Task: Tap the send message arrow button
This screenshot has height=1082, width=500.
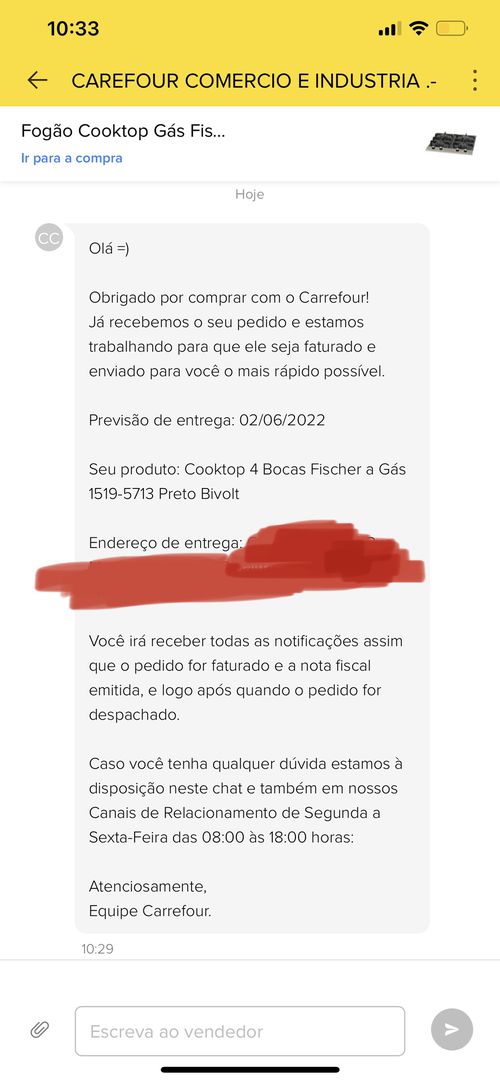Action: coord(452,1030)
